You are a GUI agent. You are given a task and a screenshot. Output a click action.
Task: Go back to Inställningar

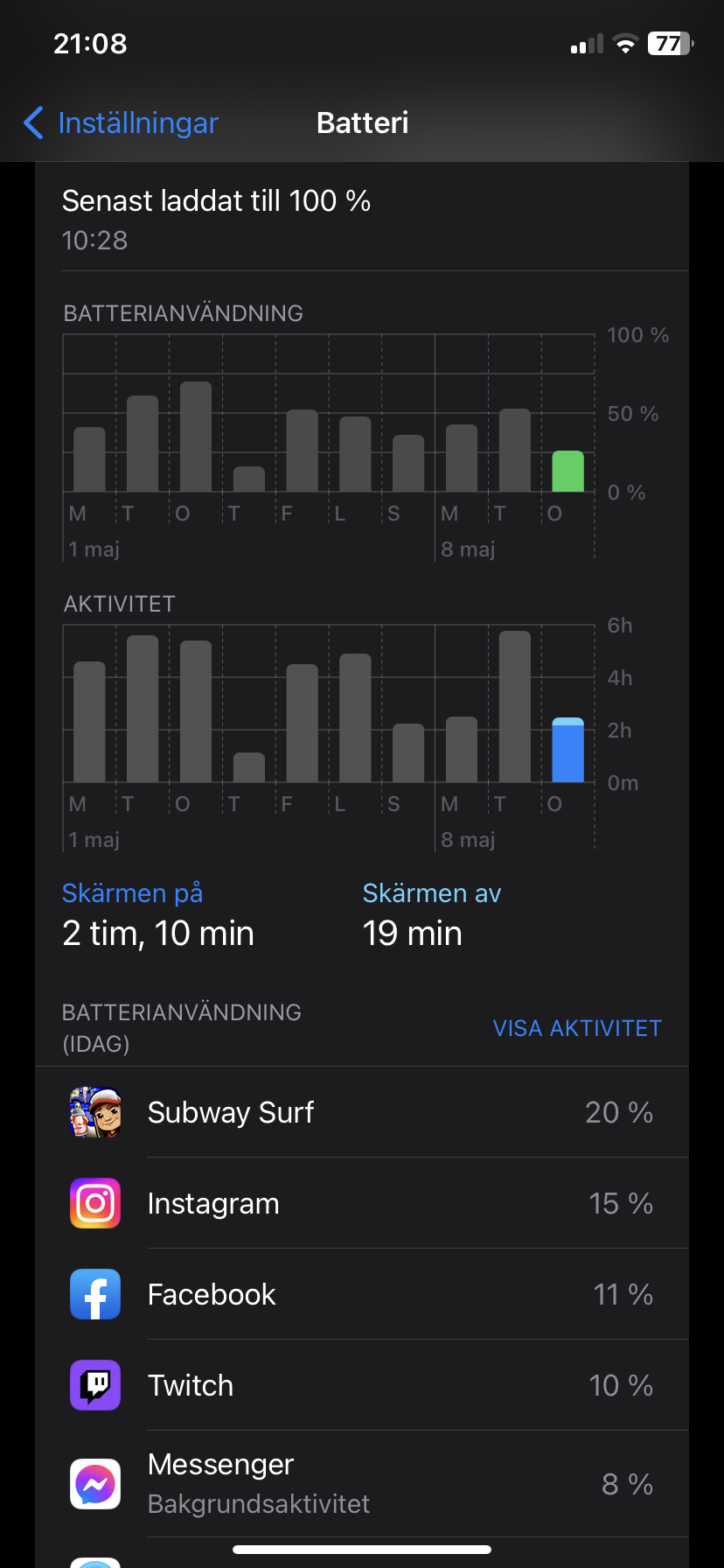(x=122, y=123)
